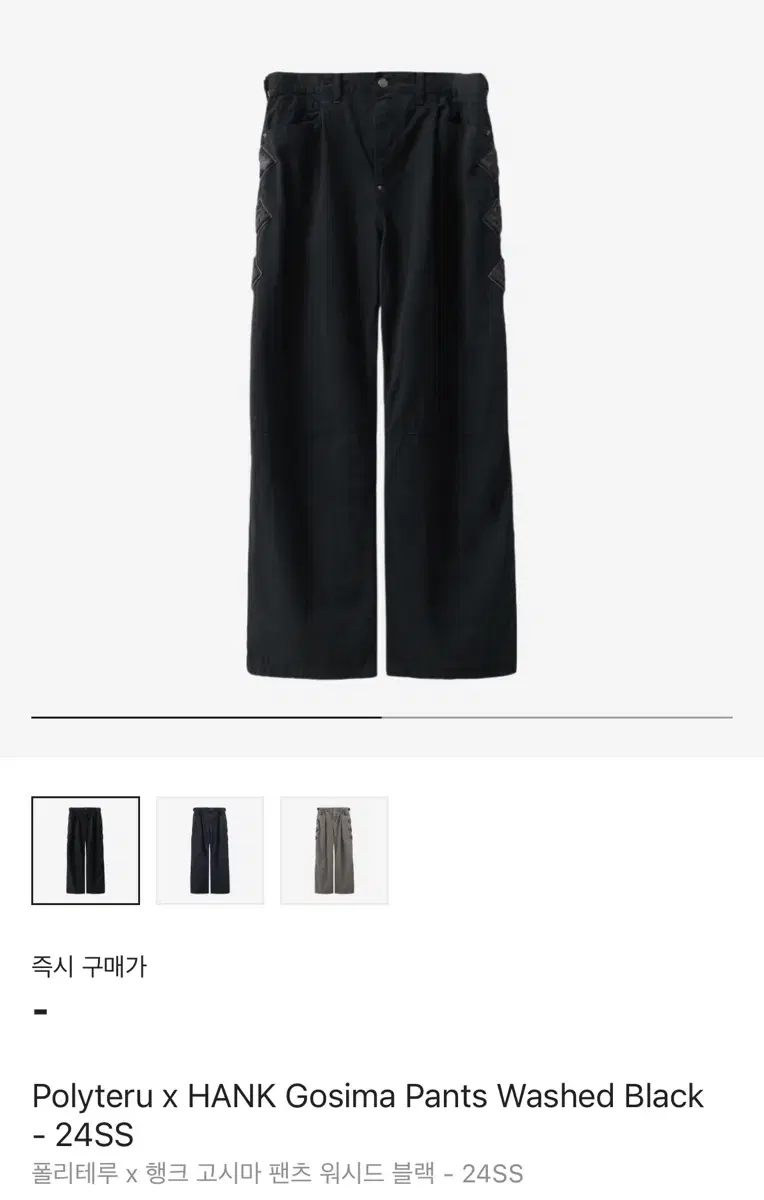View the third colorway preview image

coord(333,850)
